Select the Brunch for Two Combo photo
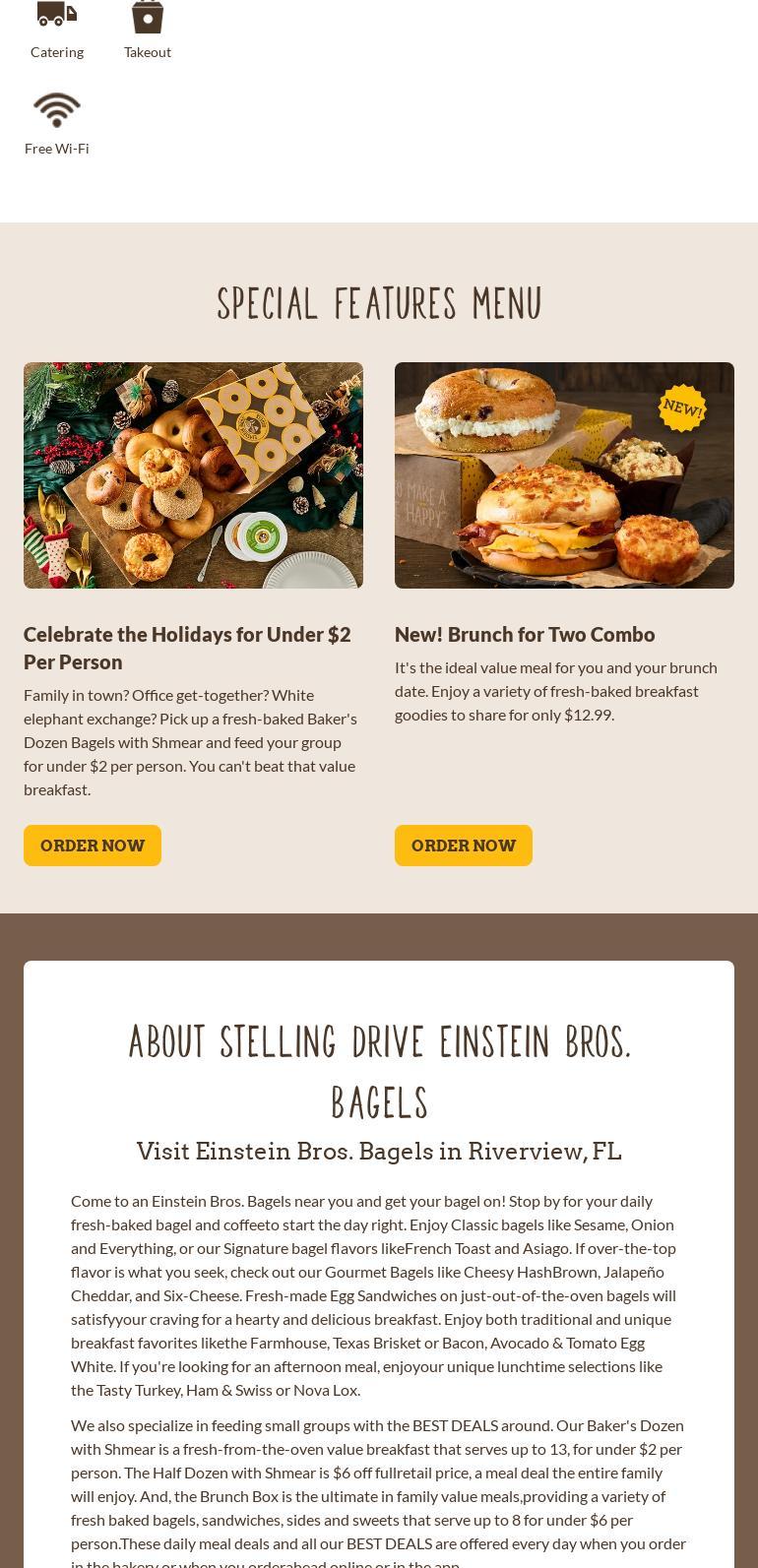The image size is (758, 1568). coord(564,474)
